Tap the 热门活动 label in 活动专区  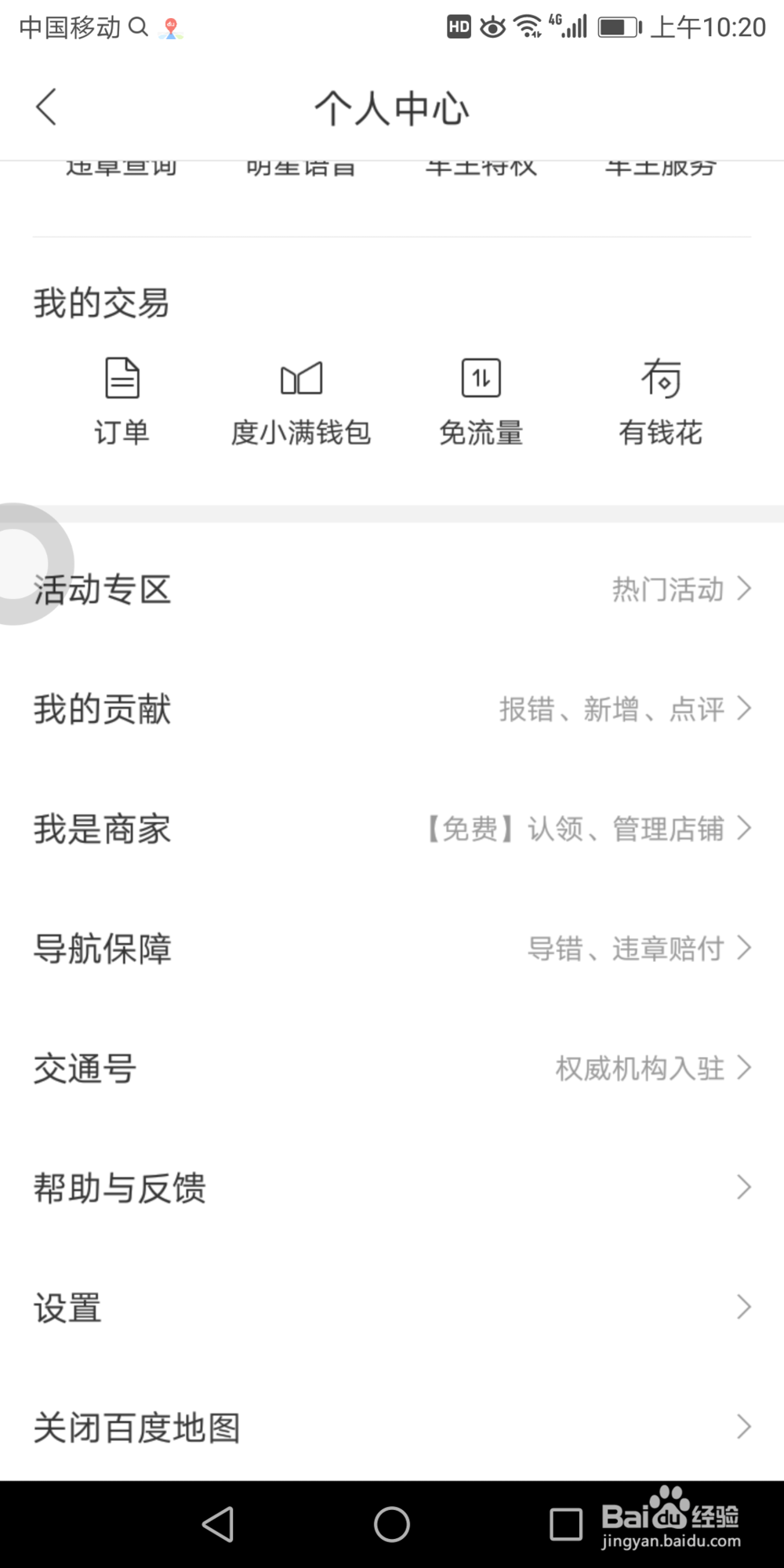pyautogui.click(x=665, y=590)
